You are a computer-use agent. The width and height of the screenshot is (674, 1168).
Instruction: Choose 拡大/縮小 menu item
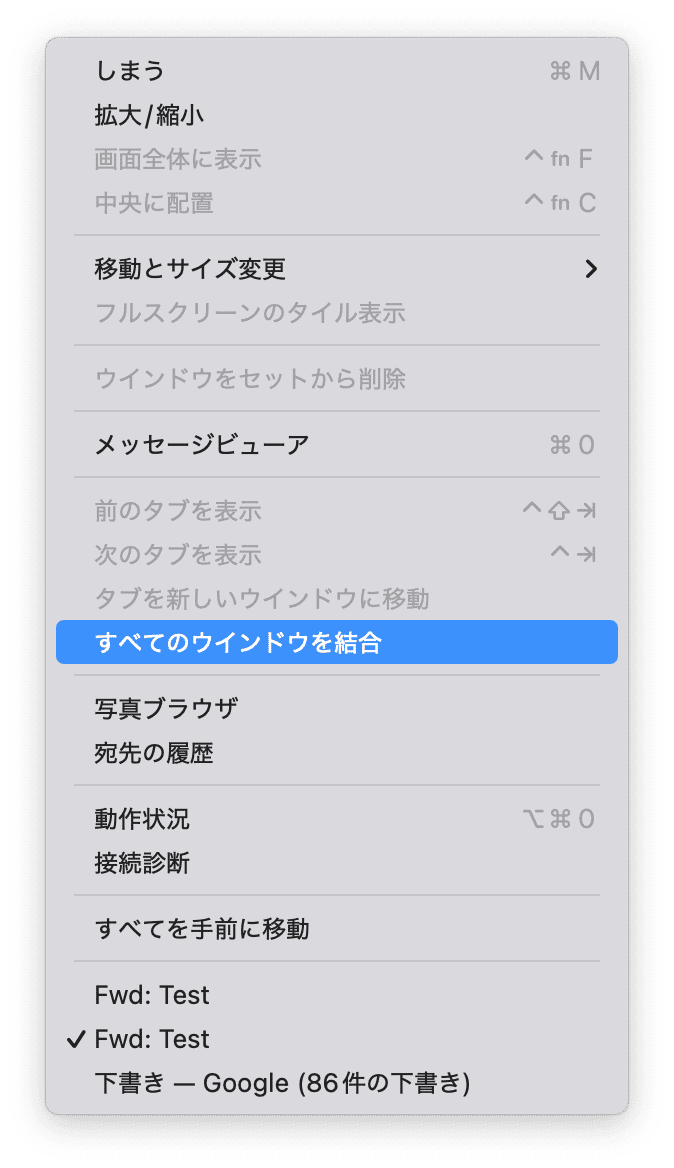click(337, 115)
